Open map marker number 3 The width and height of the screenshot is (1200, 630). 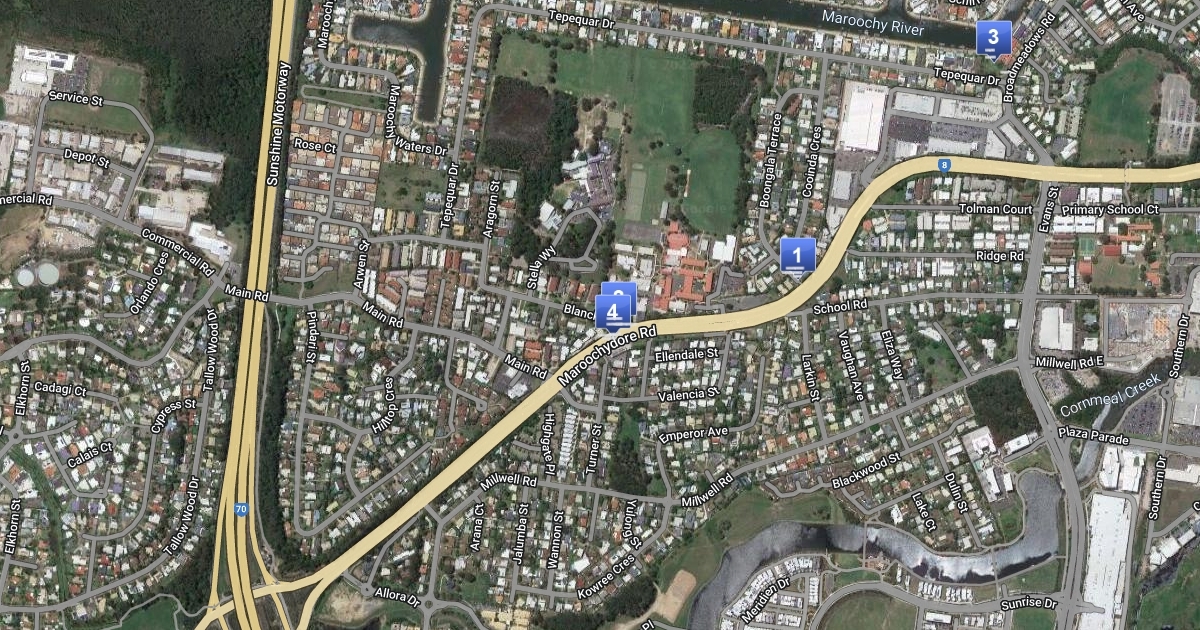pyautogui.click(x=993, y=38)
